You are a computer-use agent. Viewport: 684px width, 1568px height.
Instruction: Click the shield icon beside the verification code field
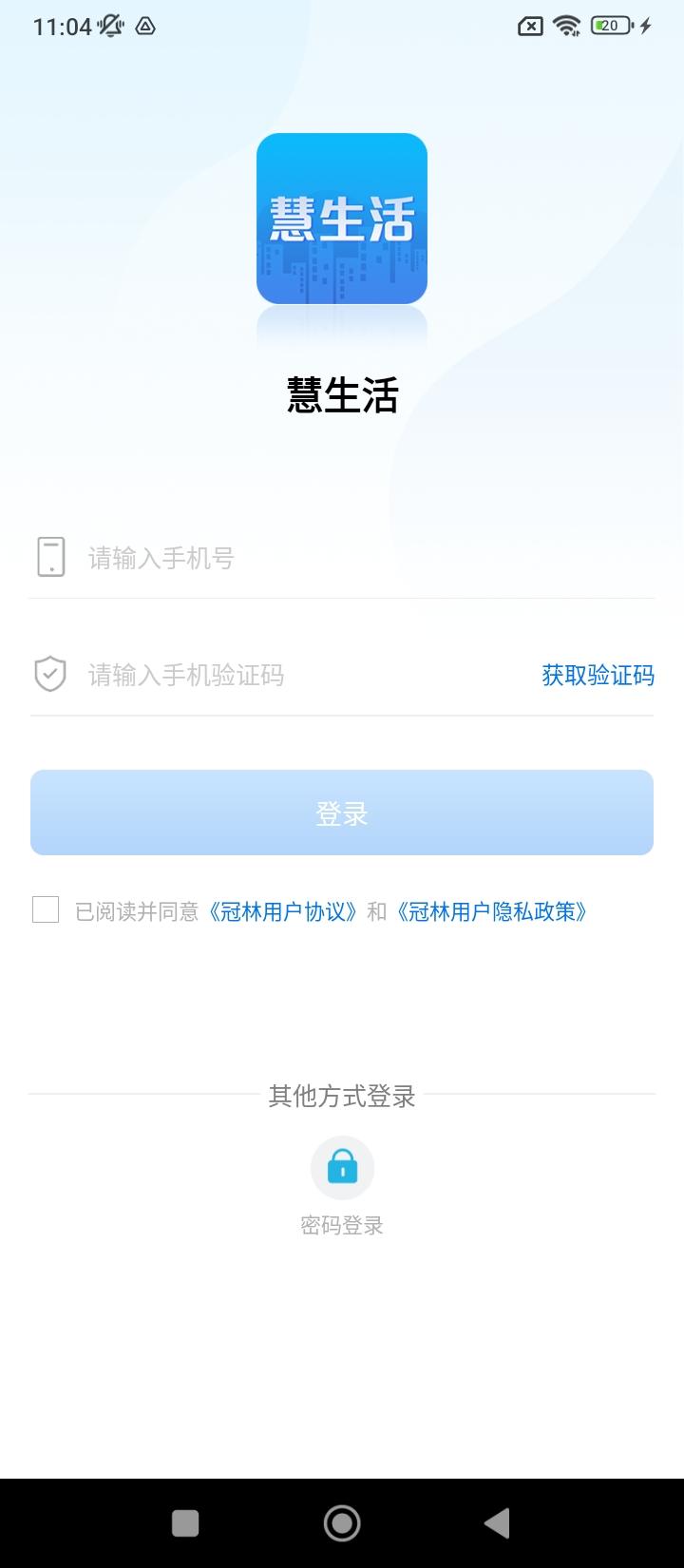click(50, 676)
